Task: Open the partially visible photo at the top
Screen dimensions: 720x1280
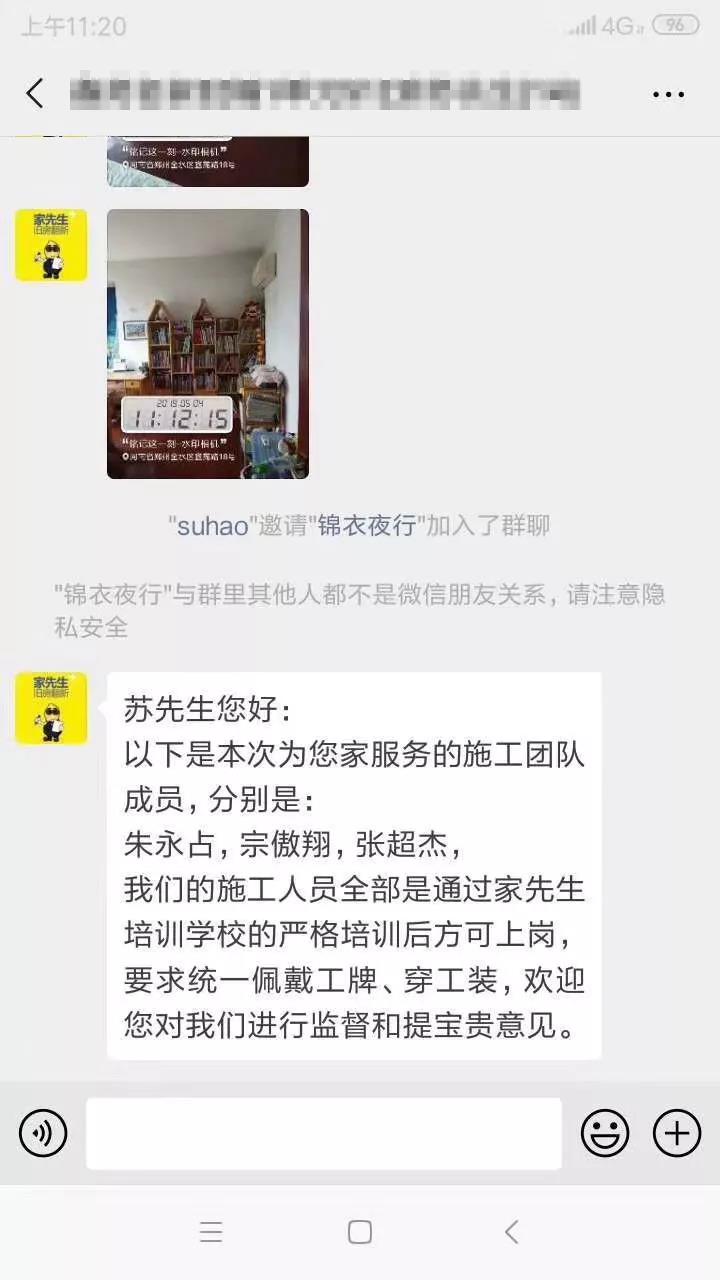Action: coord(208,162)
